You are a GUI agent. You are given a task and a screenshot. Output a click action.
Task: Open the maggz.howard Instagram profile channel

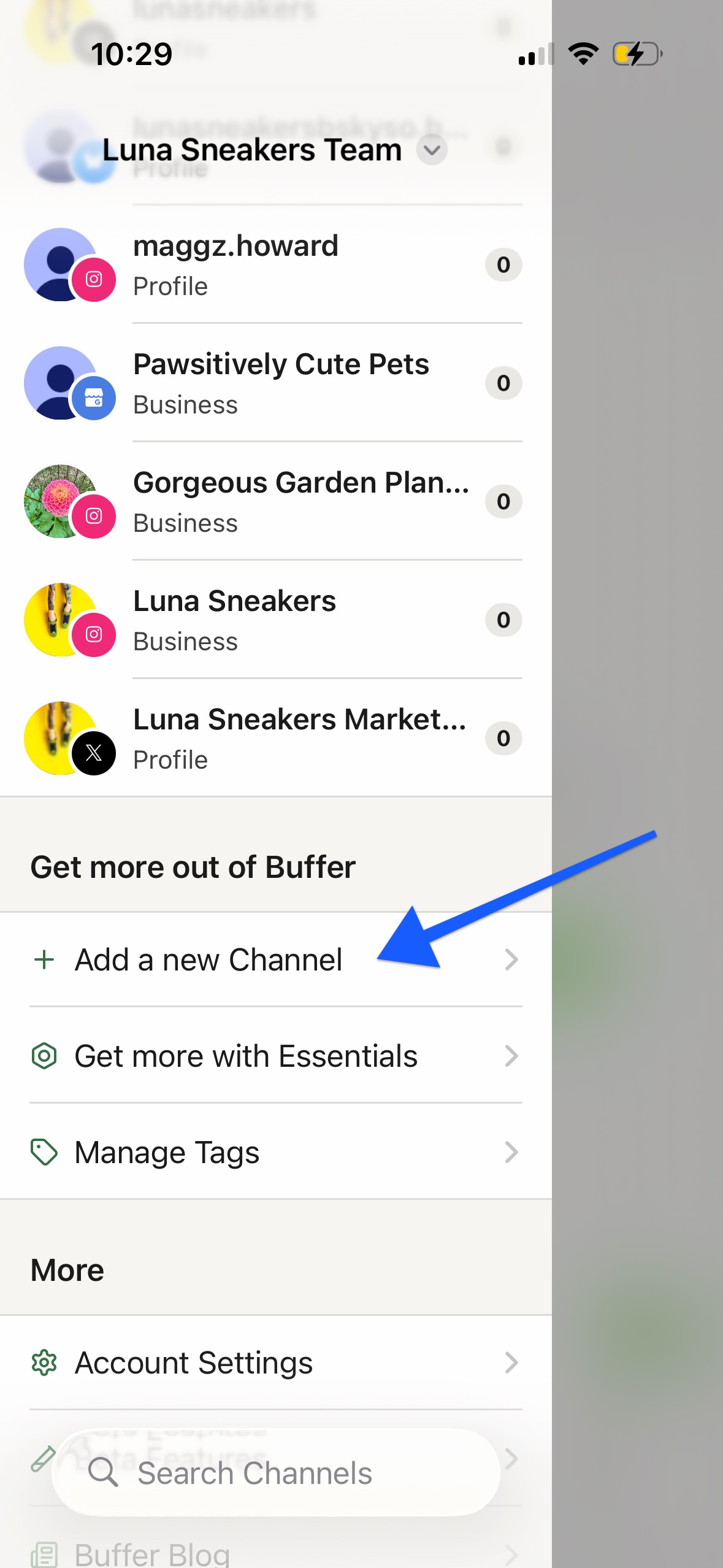(273, 265)
